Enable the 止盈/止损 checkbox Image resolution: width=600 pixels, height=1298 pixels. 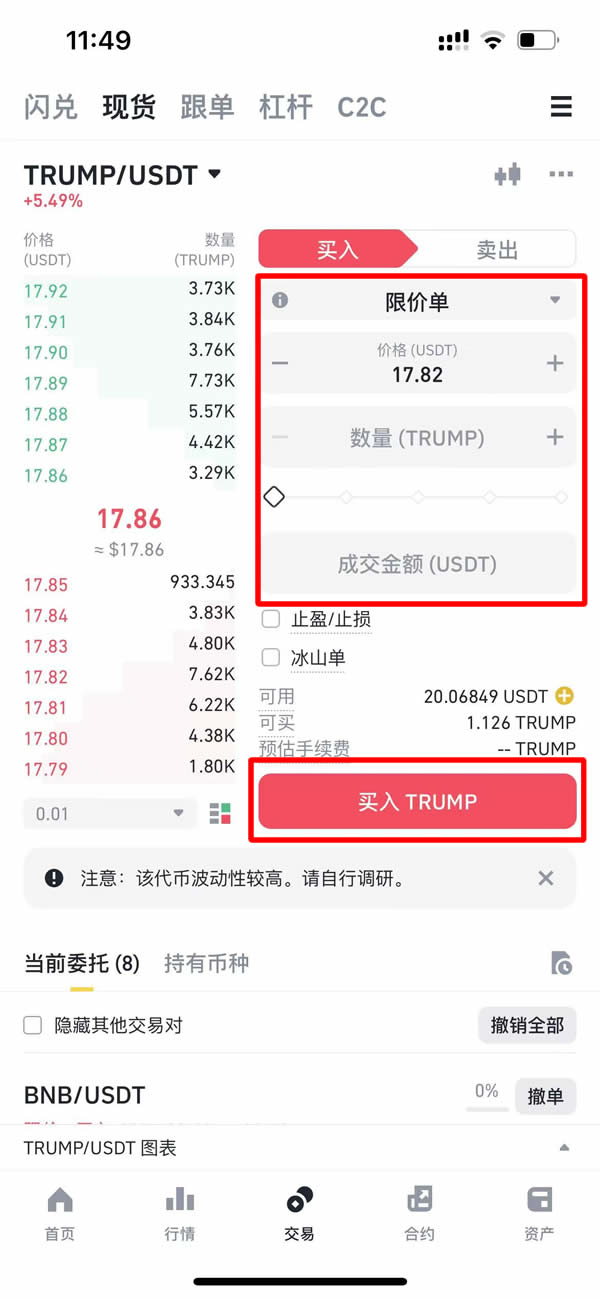tap(270, 620)
